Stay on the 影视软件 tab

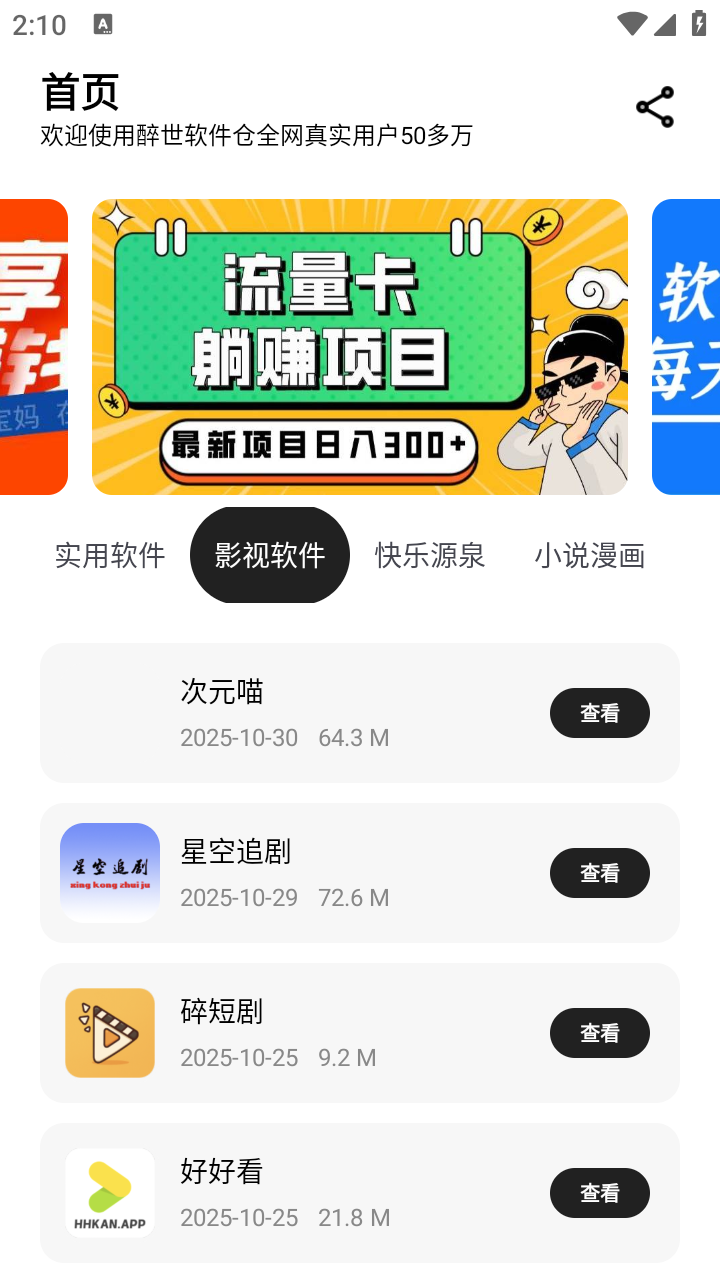pyautogui.click(x=269, y=555)
